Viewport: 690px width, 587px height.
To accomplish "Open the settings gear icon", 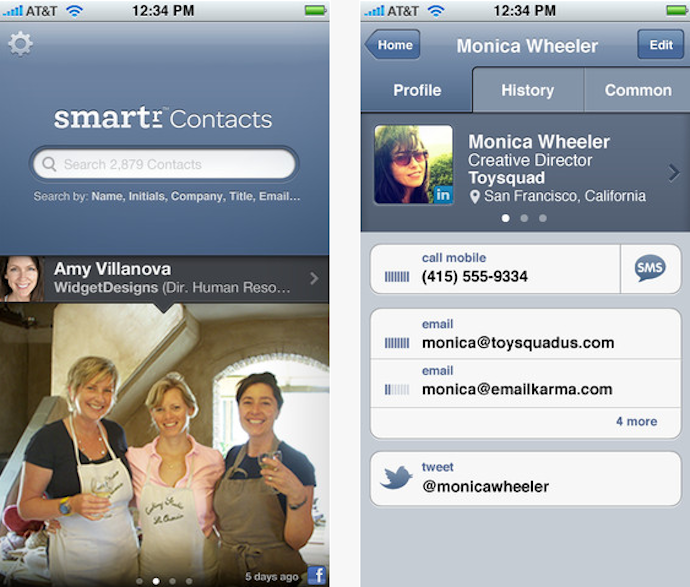I will [21, 44].
